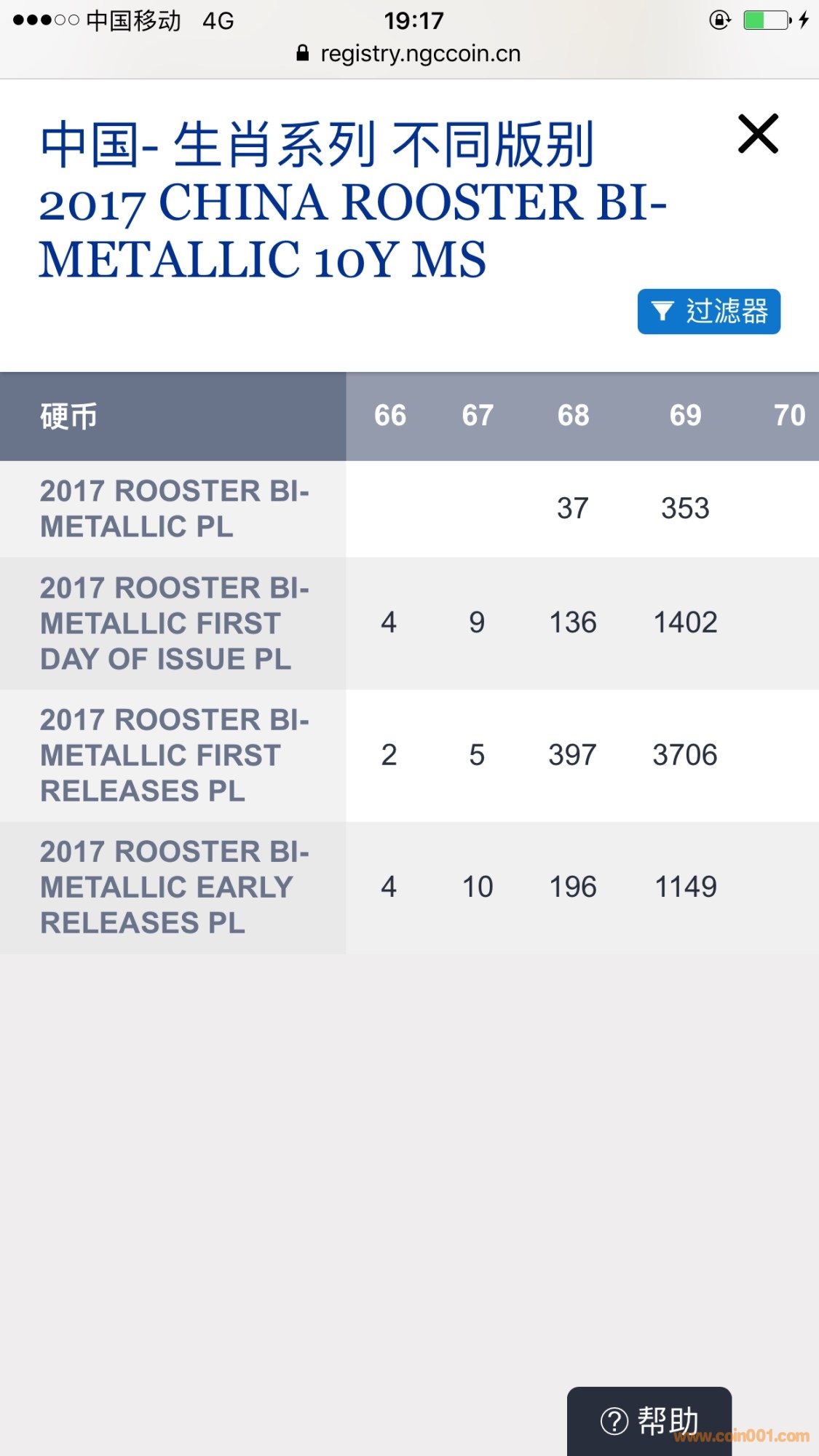Tap the registry.ngccoin.cn address bar
This screenshot has height=1456, width=819.
click(x=409, y=54)
